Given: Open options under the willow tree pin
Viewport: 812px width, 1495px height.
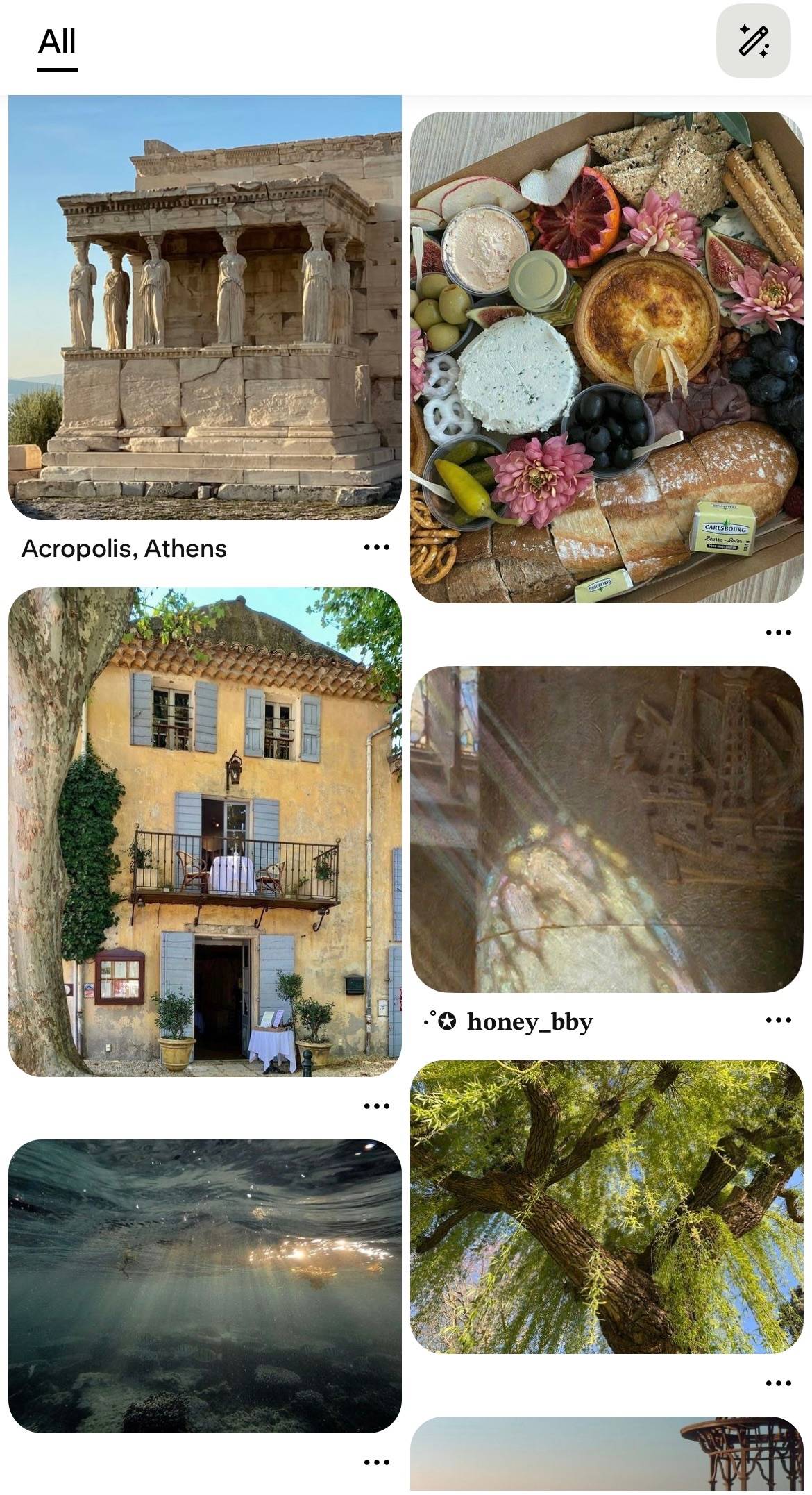Looking at the screenshot, I should click(778, 1383).
